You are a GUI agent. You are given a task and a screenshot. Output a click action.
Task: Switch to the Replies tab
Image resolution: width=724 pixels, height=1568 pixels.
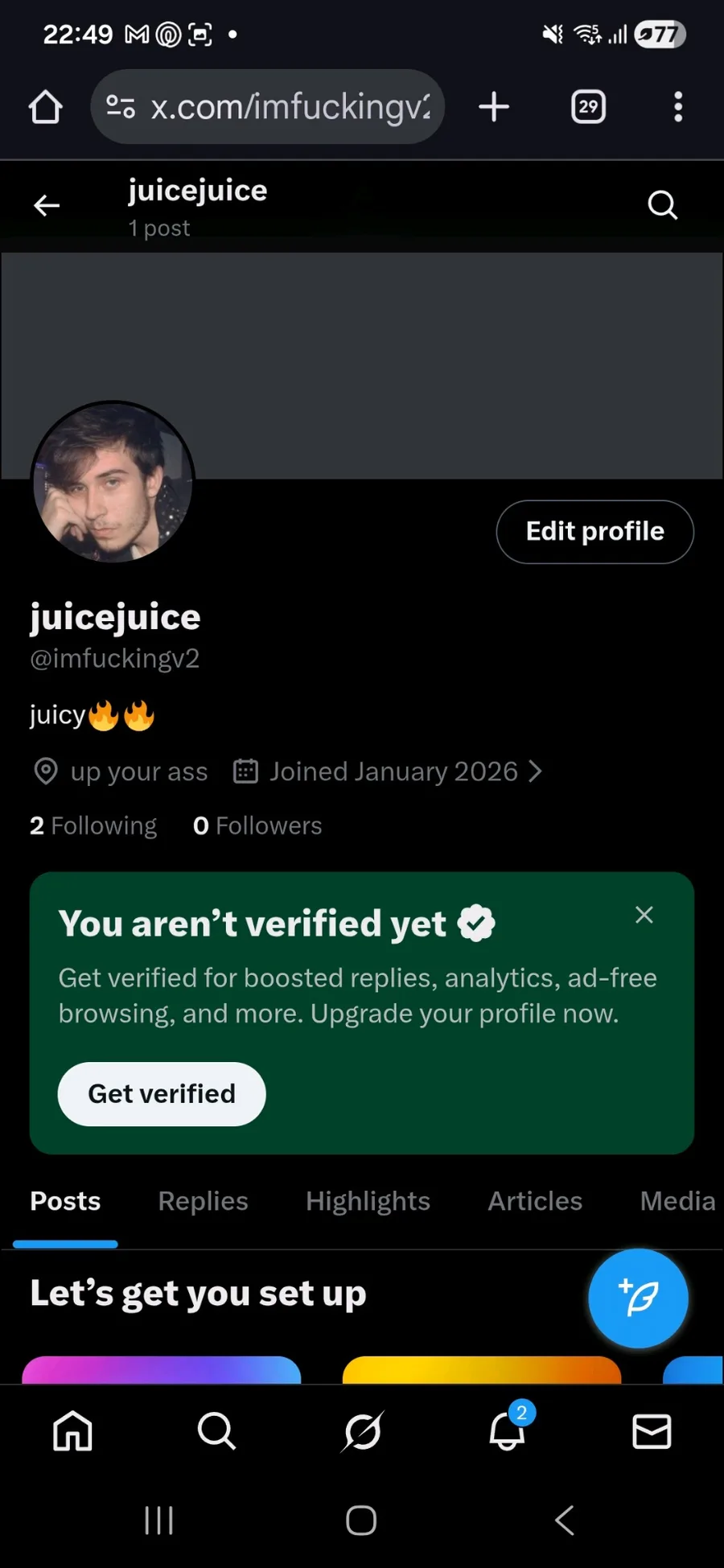(203, 1201)
